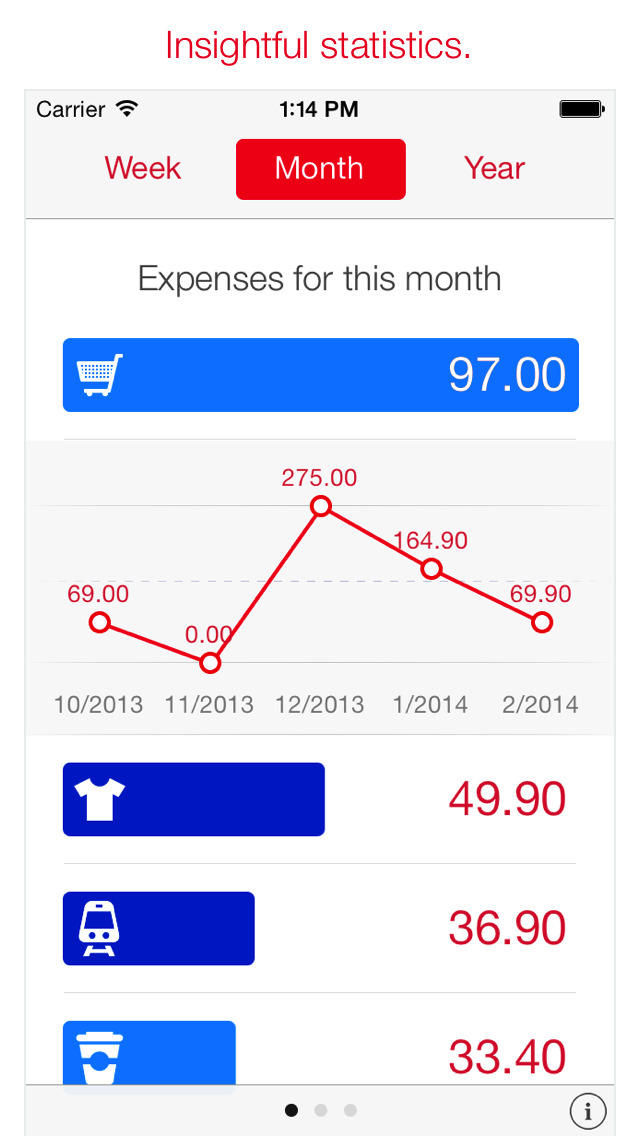Select the 275.00 data point on the chart

pos(321,506)
